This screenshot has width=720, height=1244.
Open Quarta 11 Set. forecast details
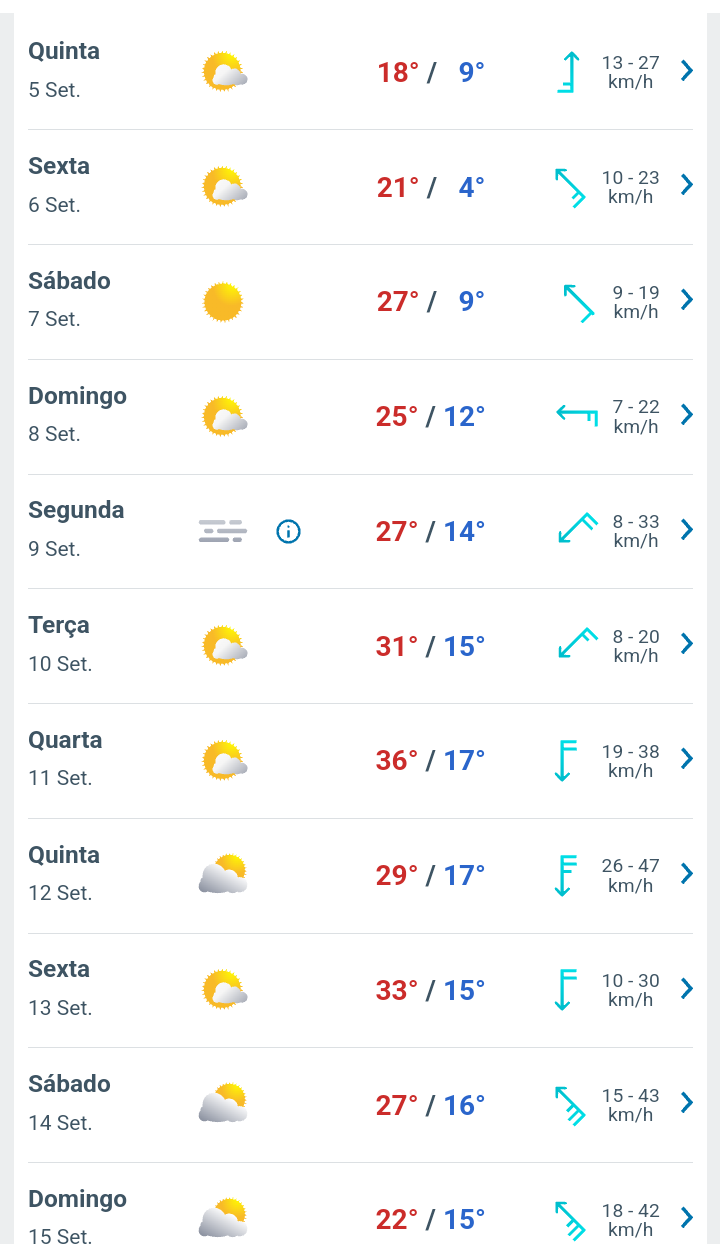[360, 761]
